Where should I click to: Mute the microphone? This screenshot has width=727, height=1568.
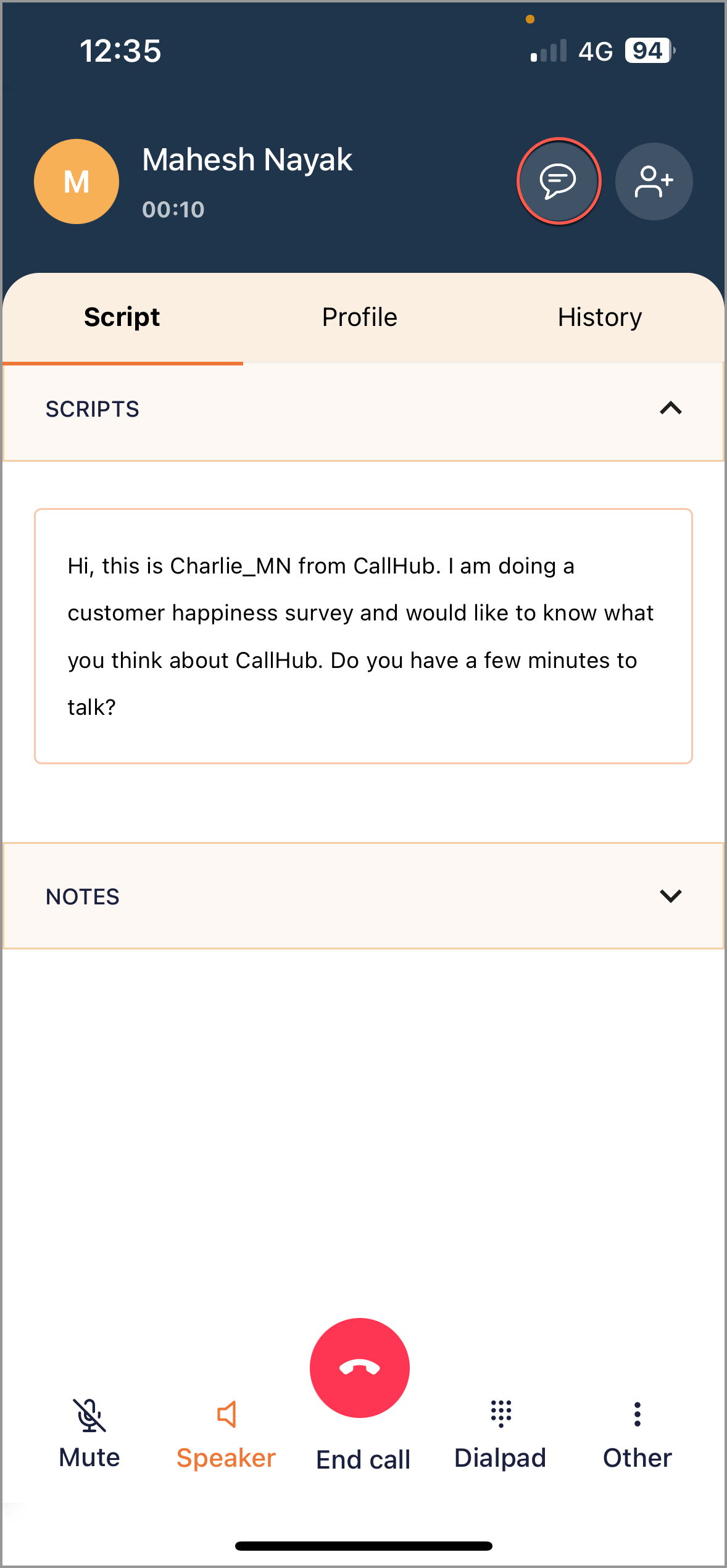[90, 1432]
